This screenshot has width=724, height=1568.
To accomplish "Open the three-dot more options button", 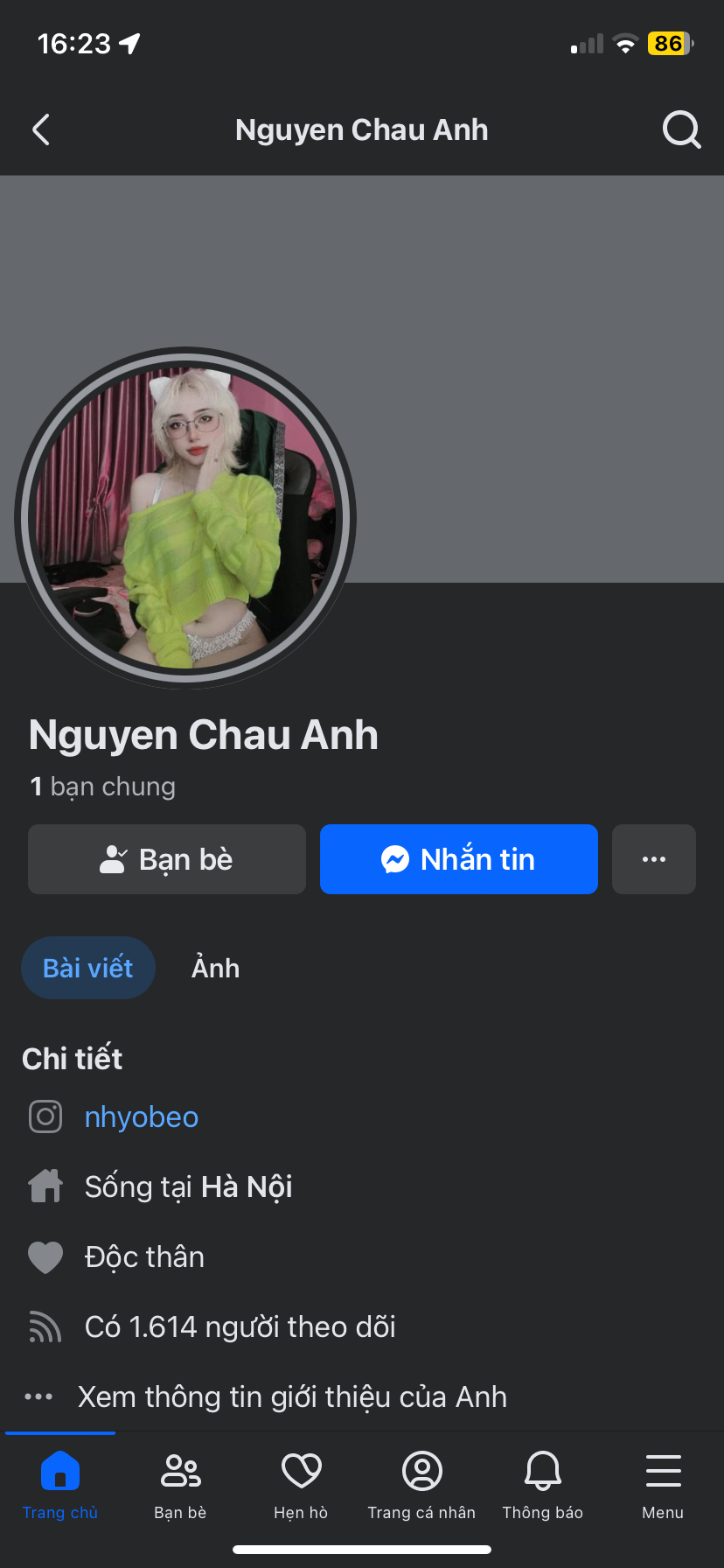I will (654, 859).
